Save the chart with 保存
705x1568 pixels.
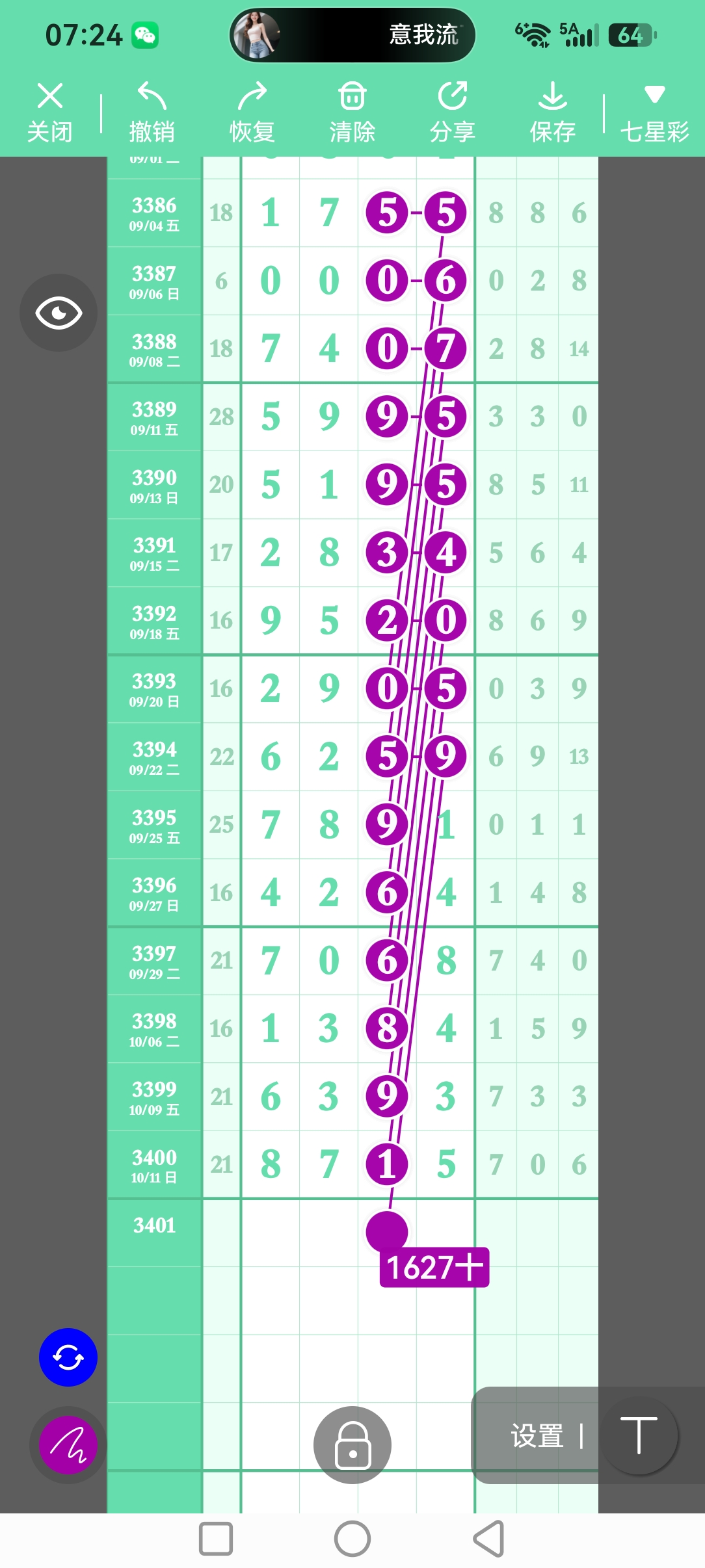click(553, 112)
